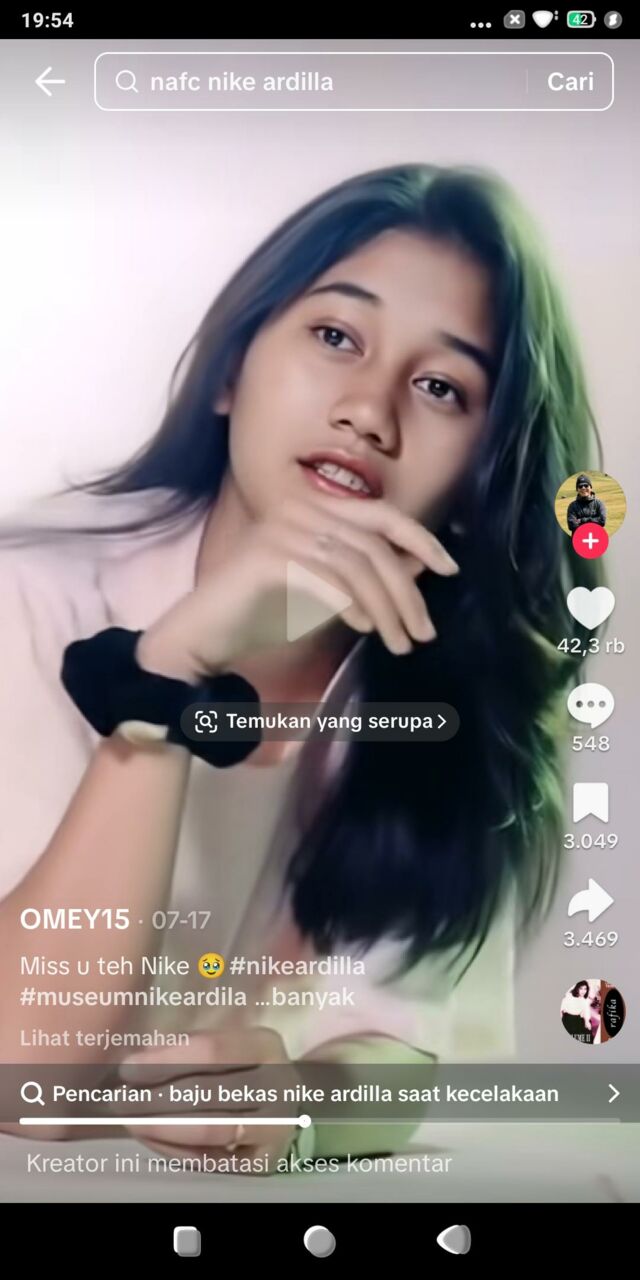This screenshot has width=640, height=1280.
Task: Like this video with the heart icon
Action: coord(590,609)
